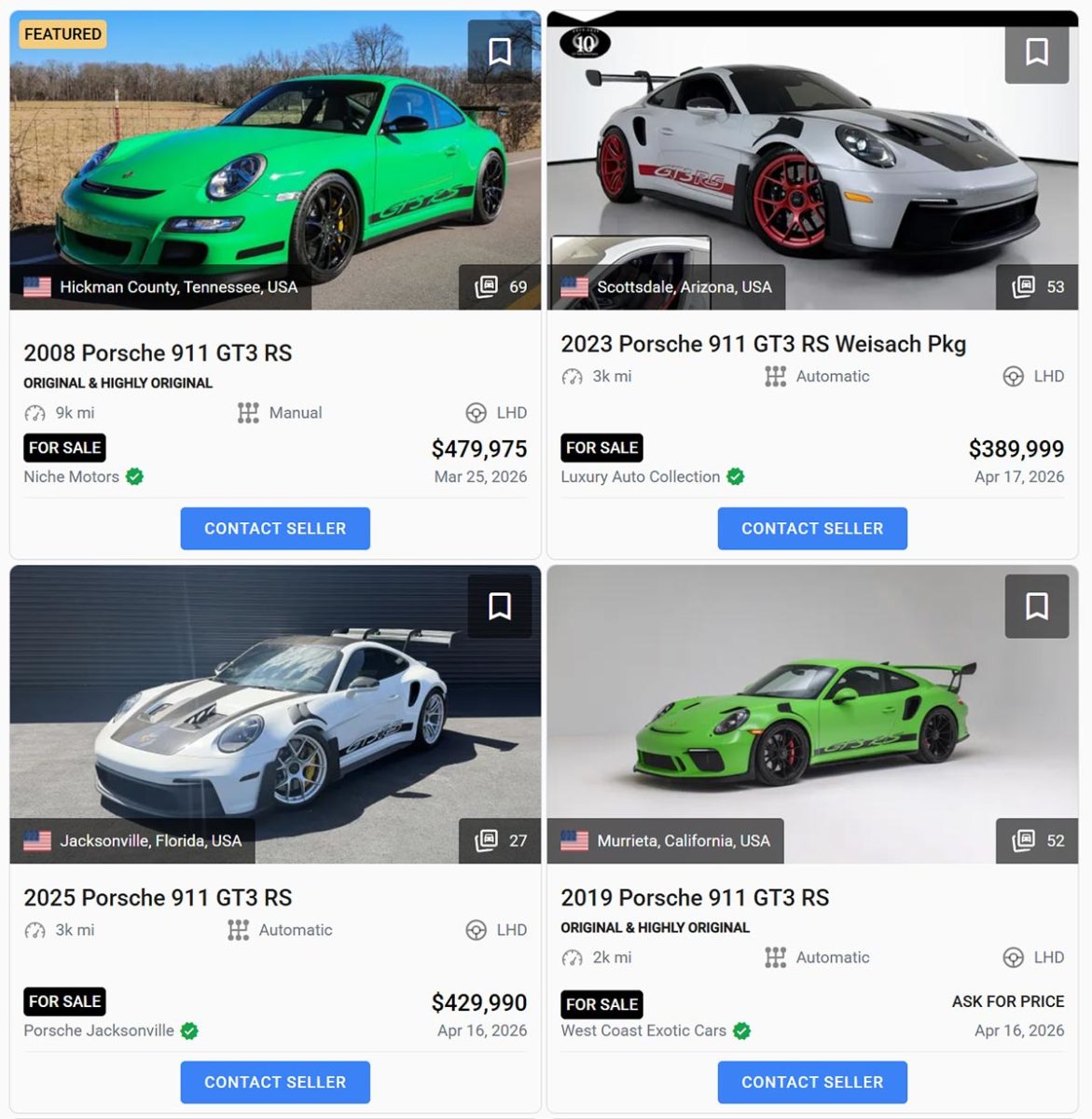Contact seller Porsche Jacksonville

(x=275, y=1082)
